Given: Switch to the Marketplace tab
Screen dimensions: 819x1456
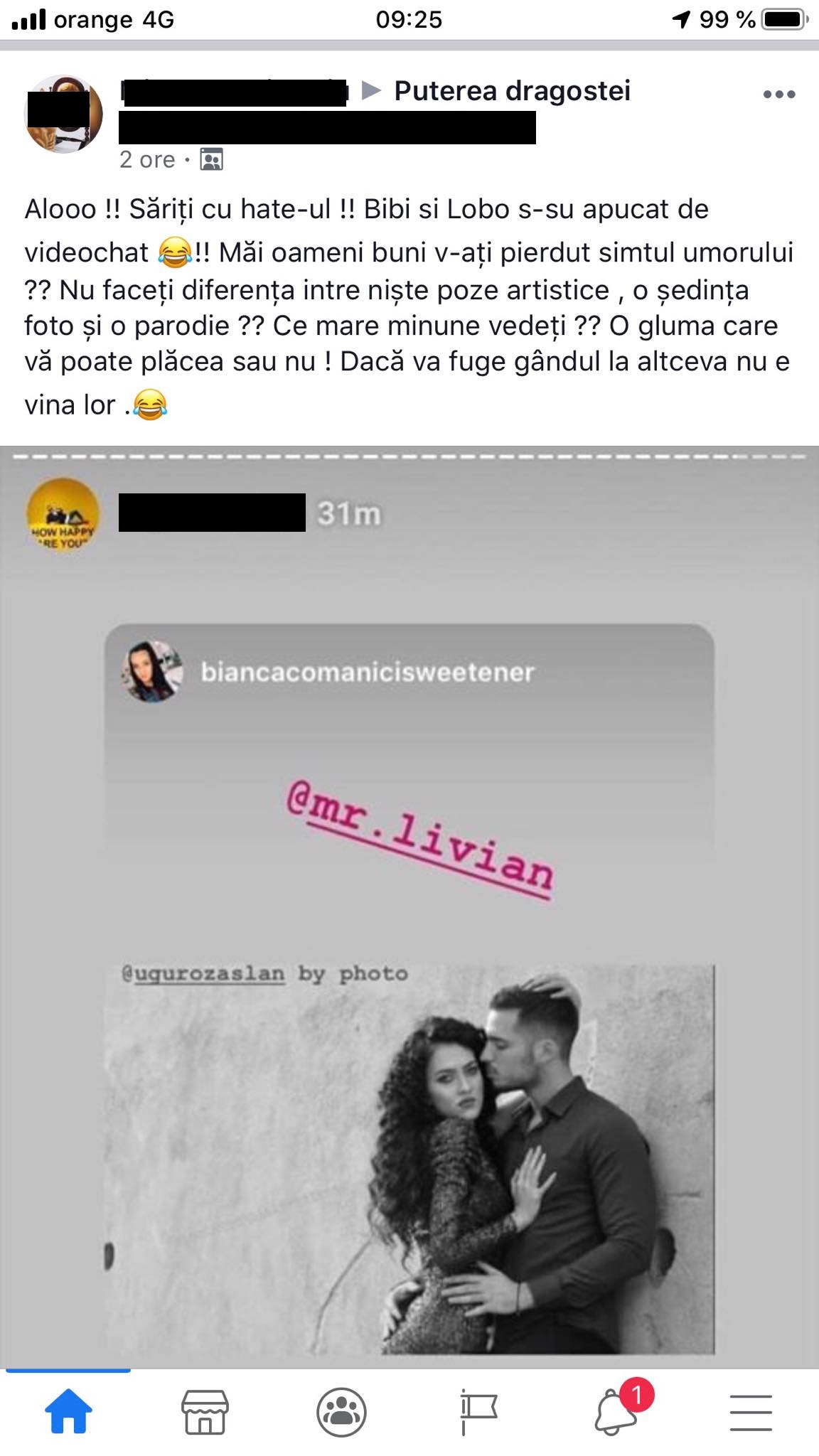Looking at the screenshot, I should tap(205, 1411).
